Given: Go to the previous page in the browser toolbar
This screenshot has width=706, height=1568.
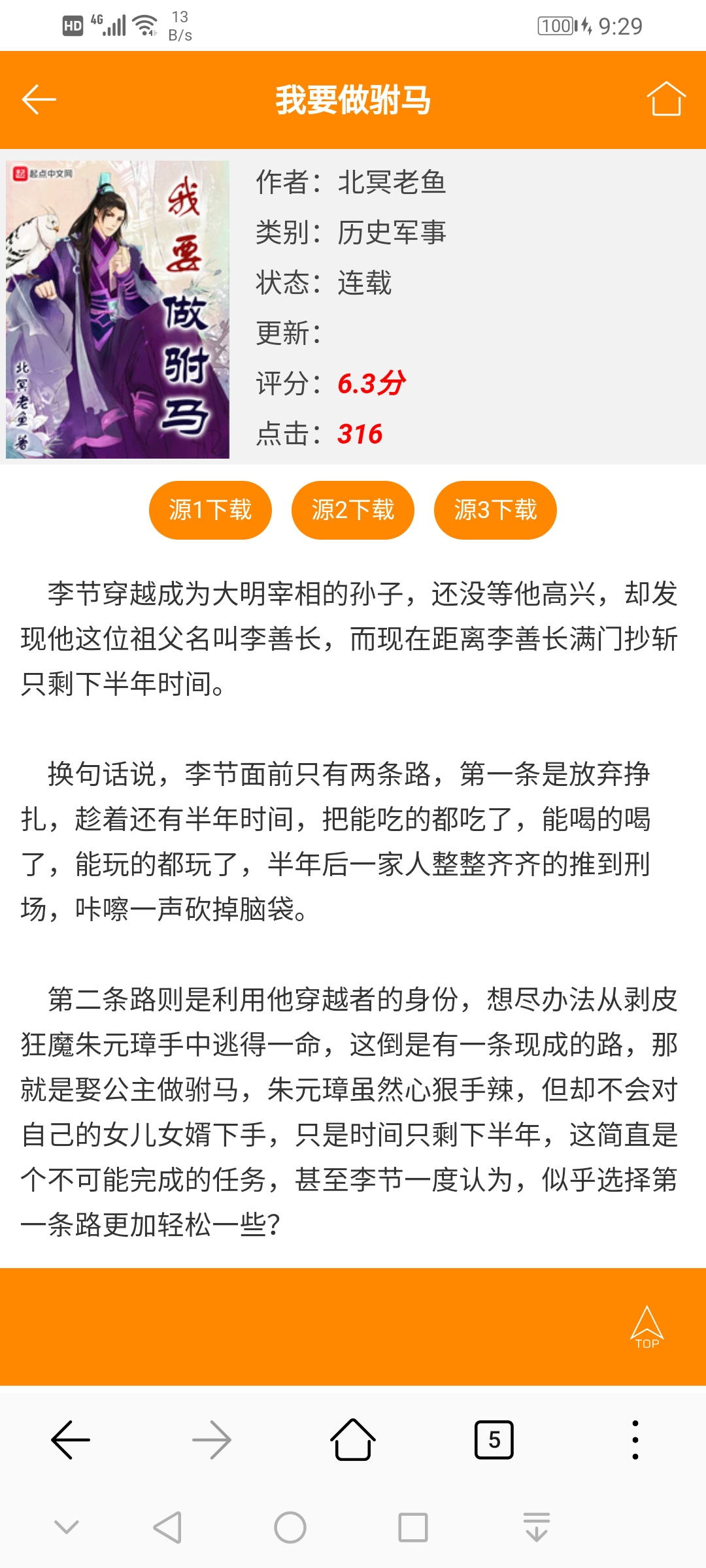Looking at the screenshot, I should coord(71,1439).
